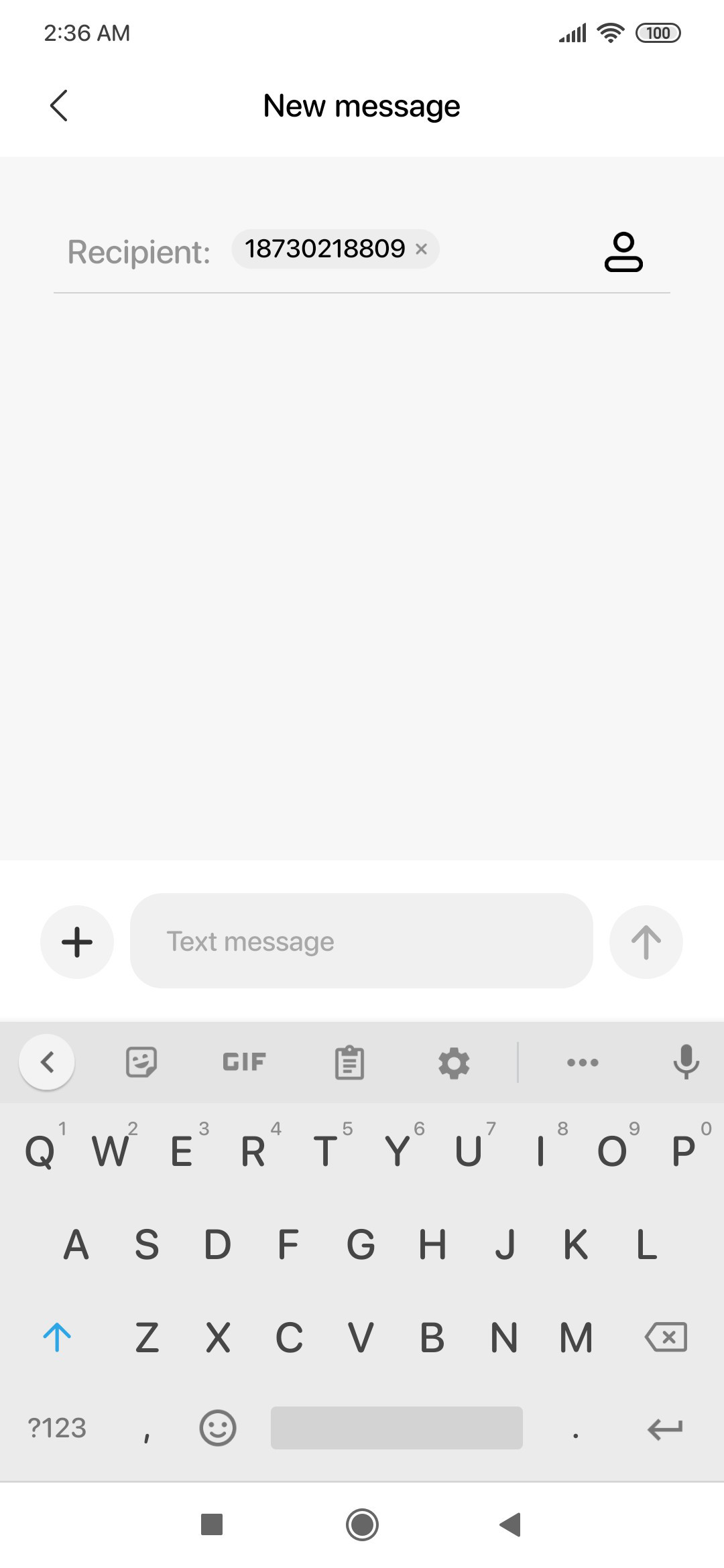724x1568 pixels.
Task: Send the message with arrow button
Action: (646, 942)
